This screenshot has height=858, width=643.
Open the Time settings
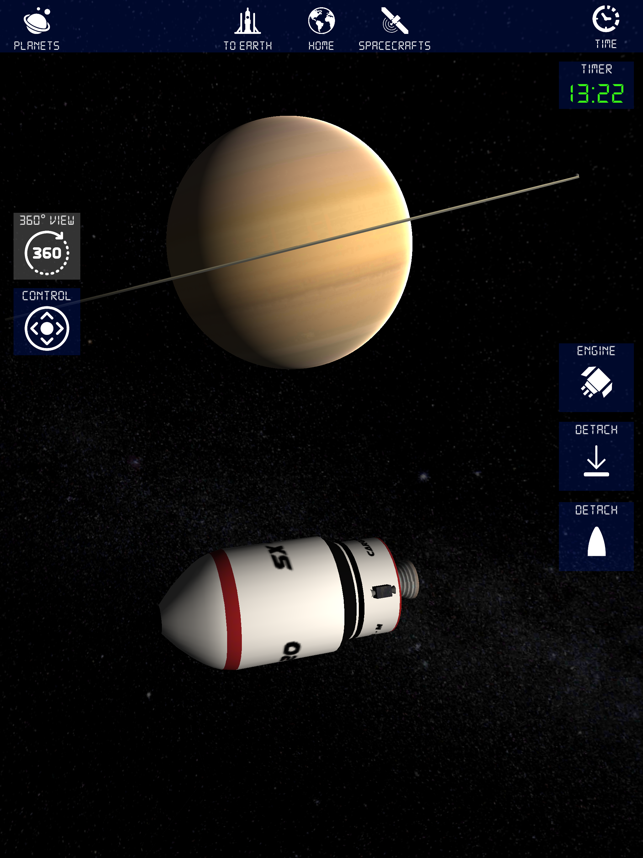pyautogui.click(x=605, y=28)
